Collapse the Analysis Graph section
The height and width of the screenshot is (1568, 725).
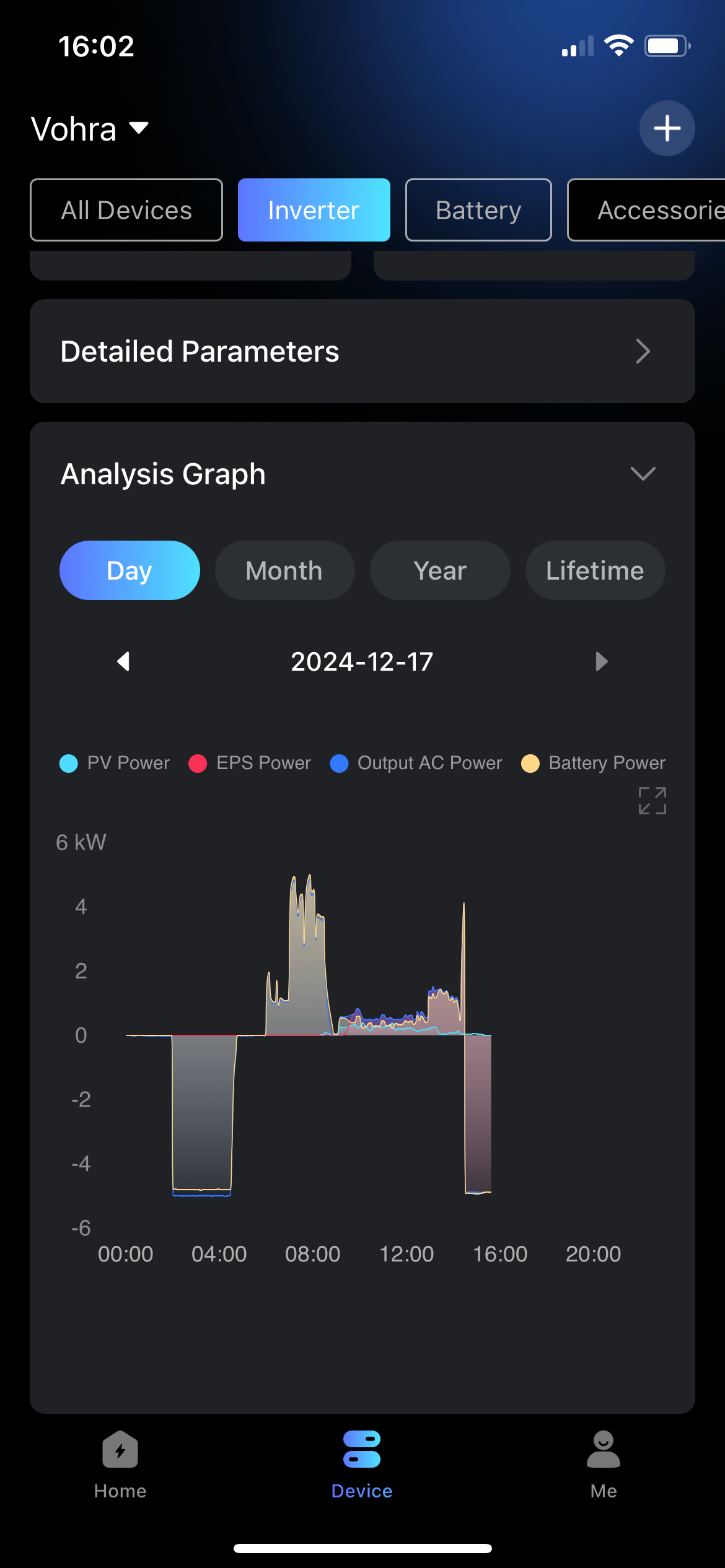click(643, 474)
